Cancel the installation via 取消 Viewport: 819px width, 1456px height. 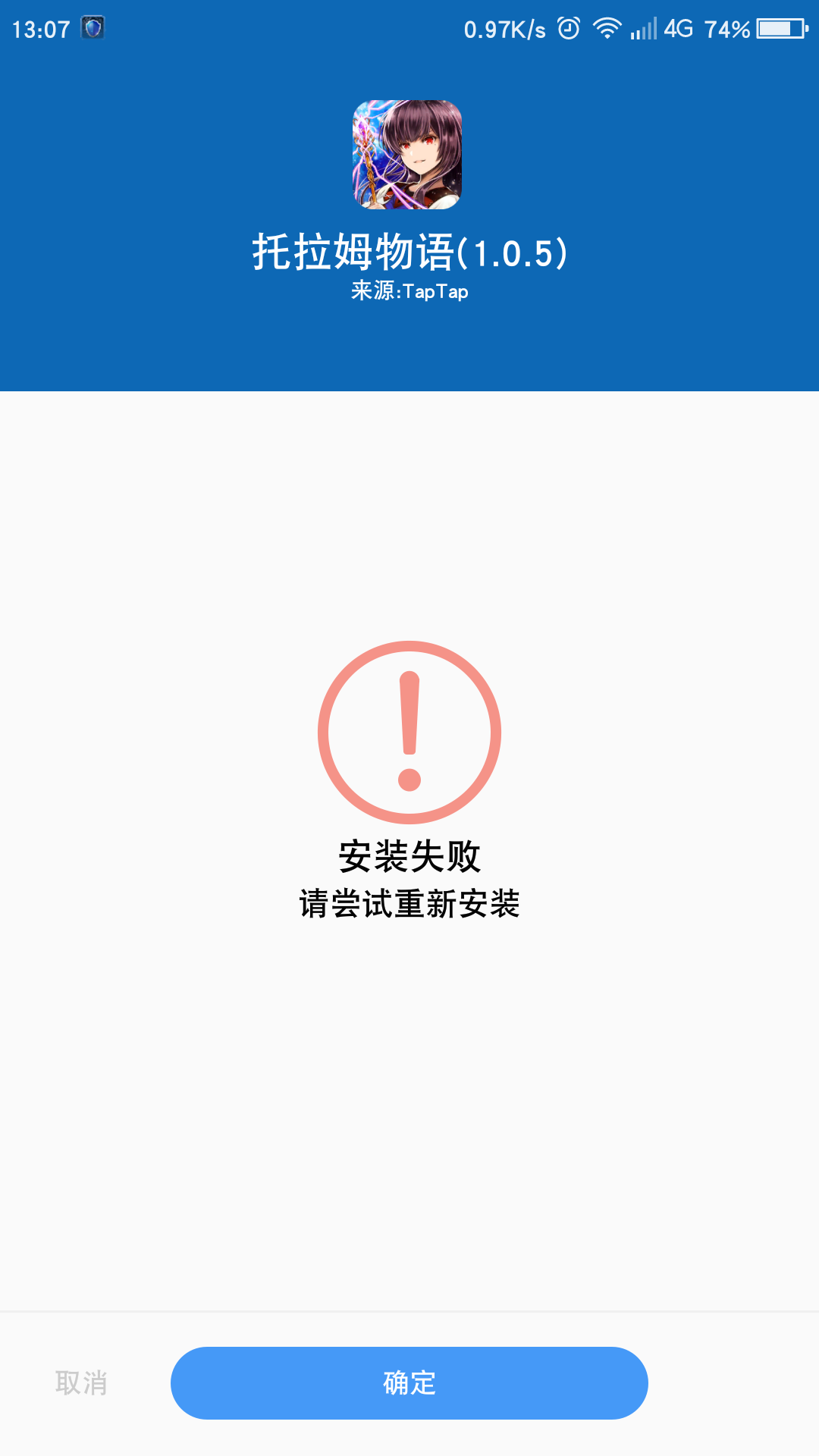tap(82, 1384)
